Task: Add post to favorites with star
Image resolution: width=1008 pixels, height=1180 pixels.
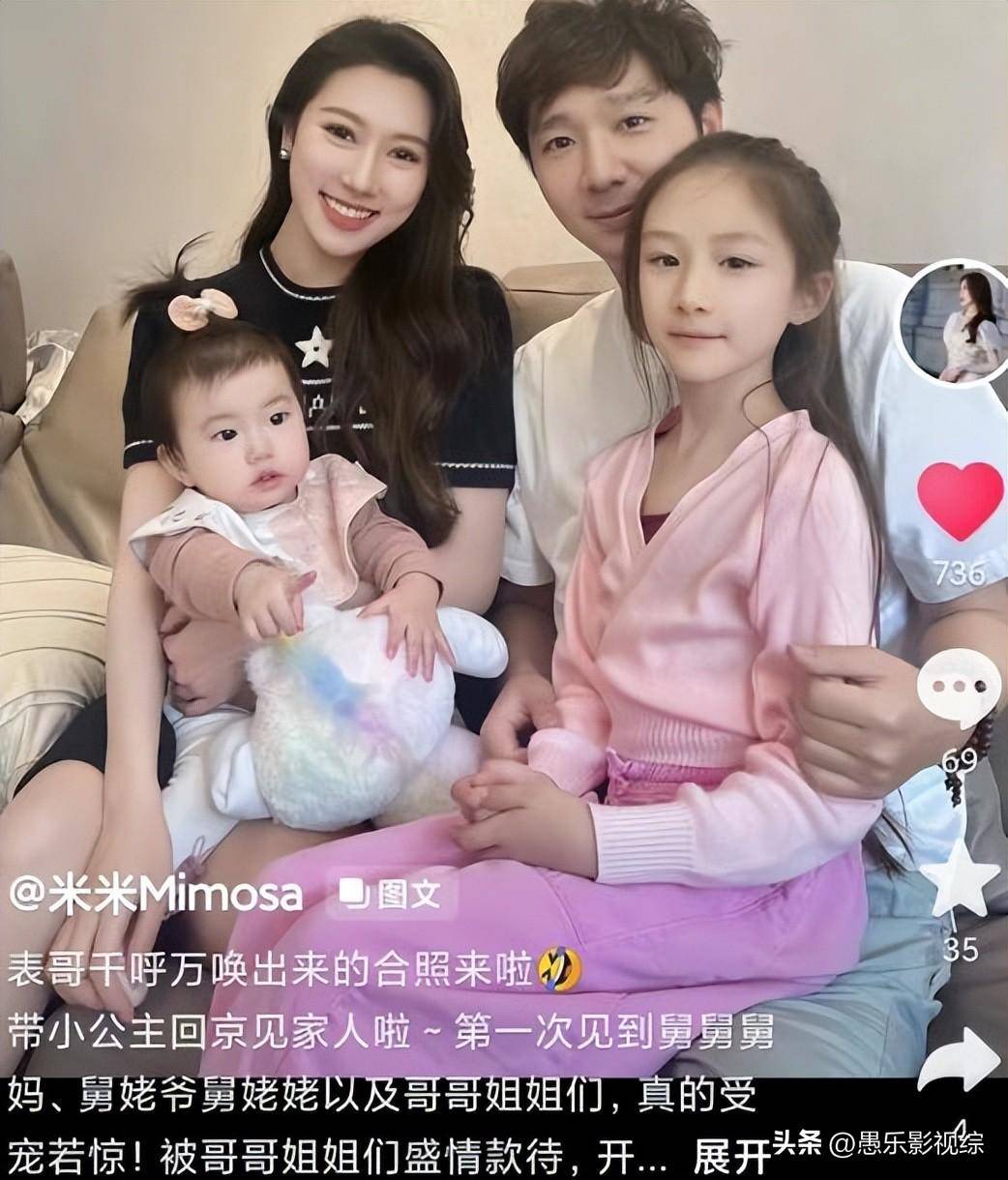Action: (x=960, y=878)
